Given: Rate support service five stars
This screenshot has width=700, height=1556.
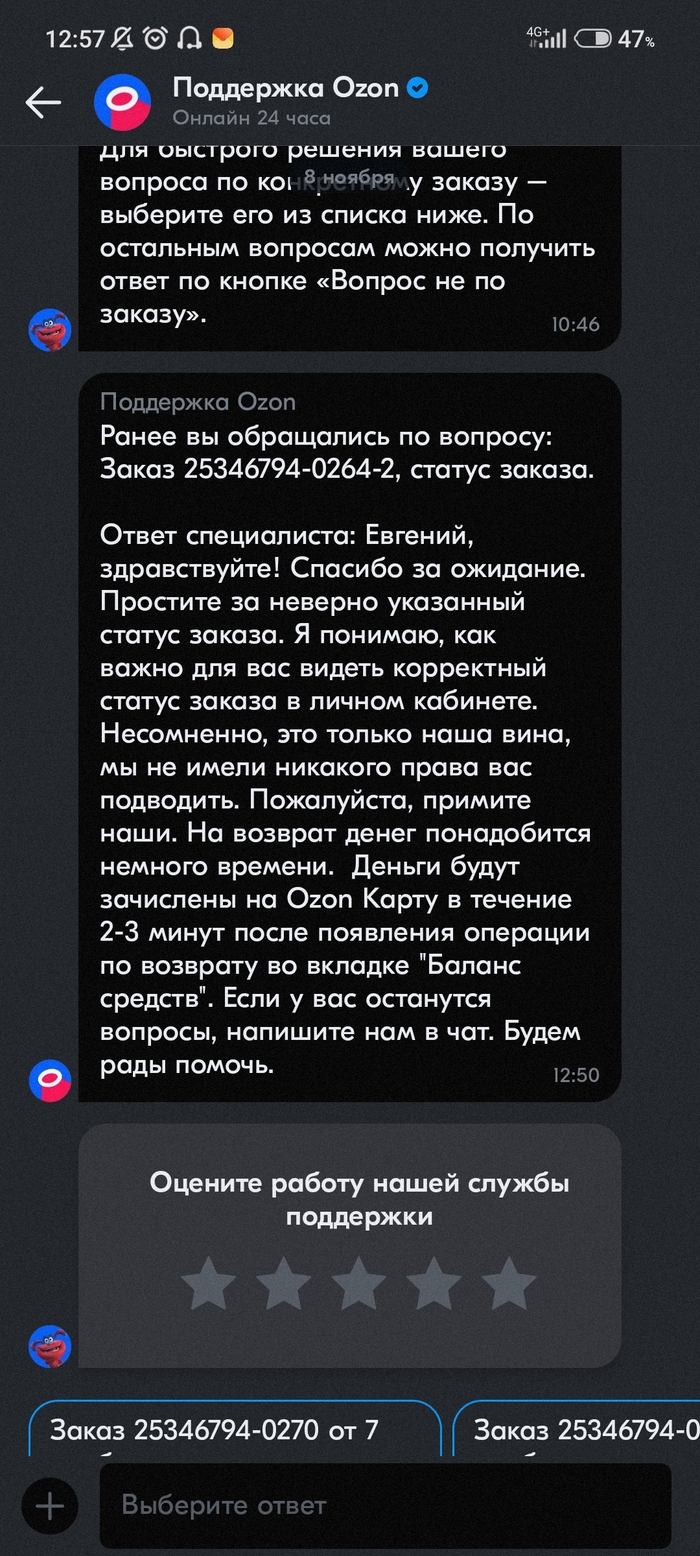Looking at the screenshot, I should 509,1283.
